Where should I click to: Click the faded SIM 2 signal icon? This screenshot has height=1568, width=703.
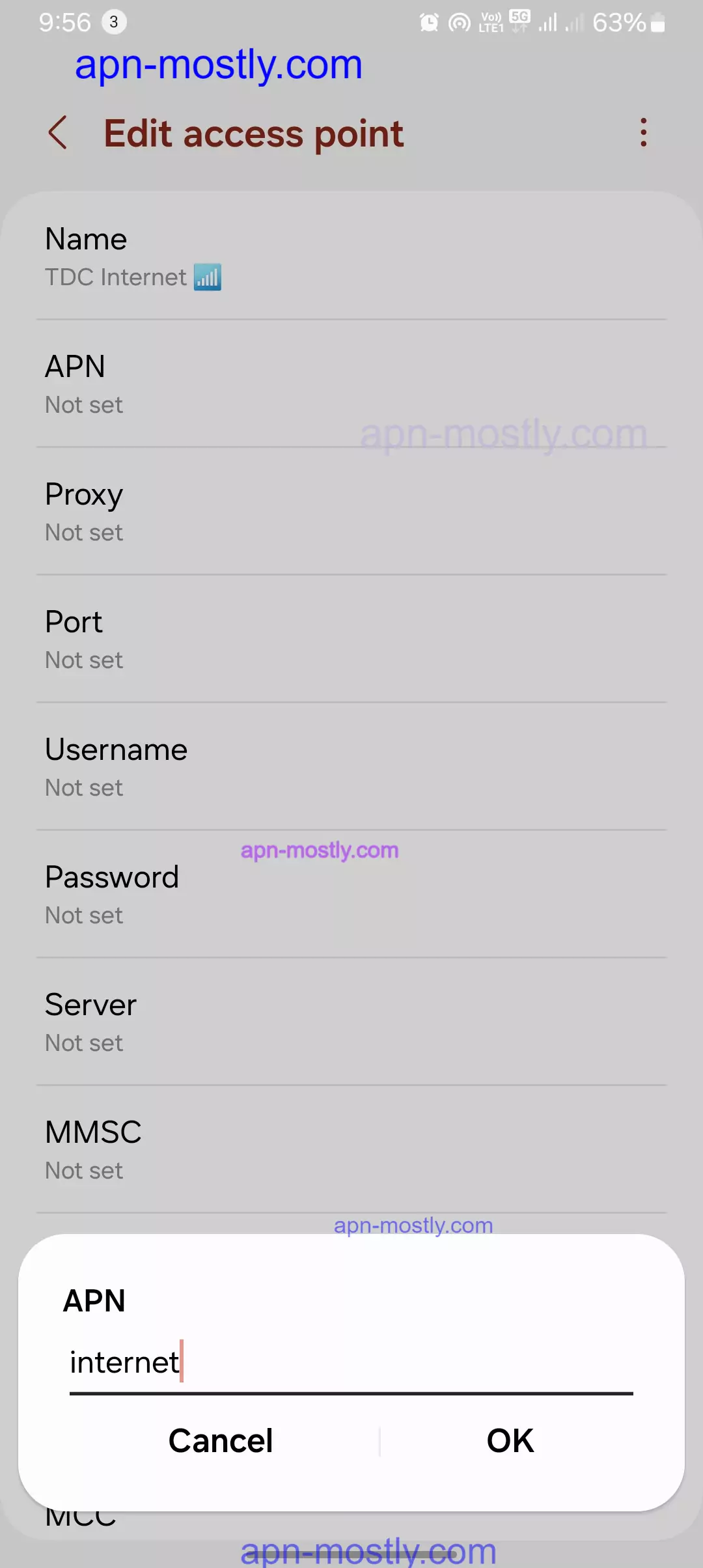click(575, 23)
